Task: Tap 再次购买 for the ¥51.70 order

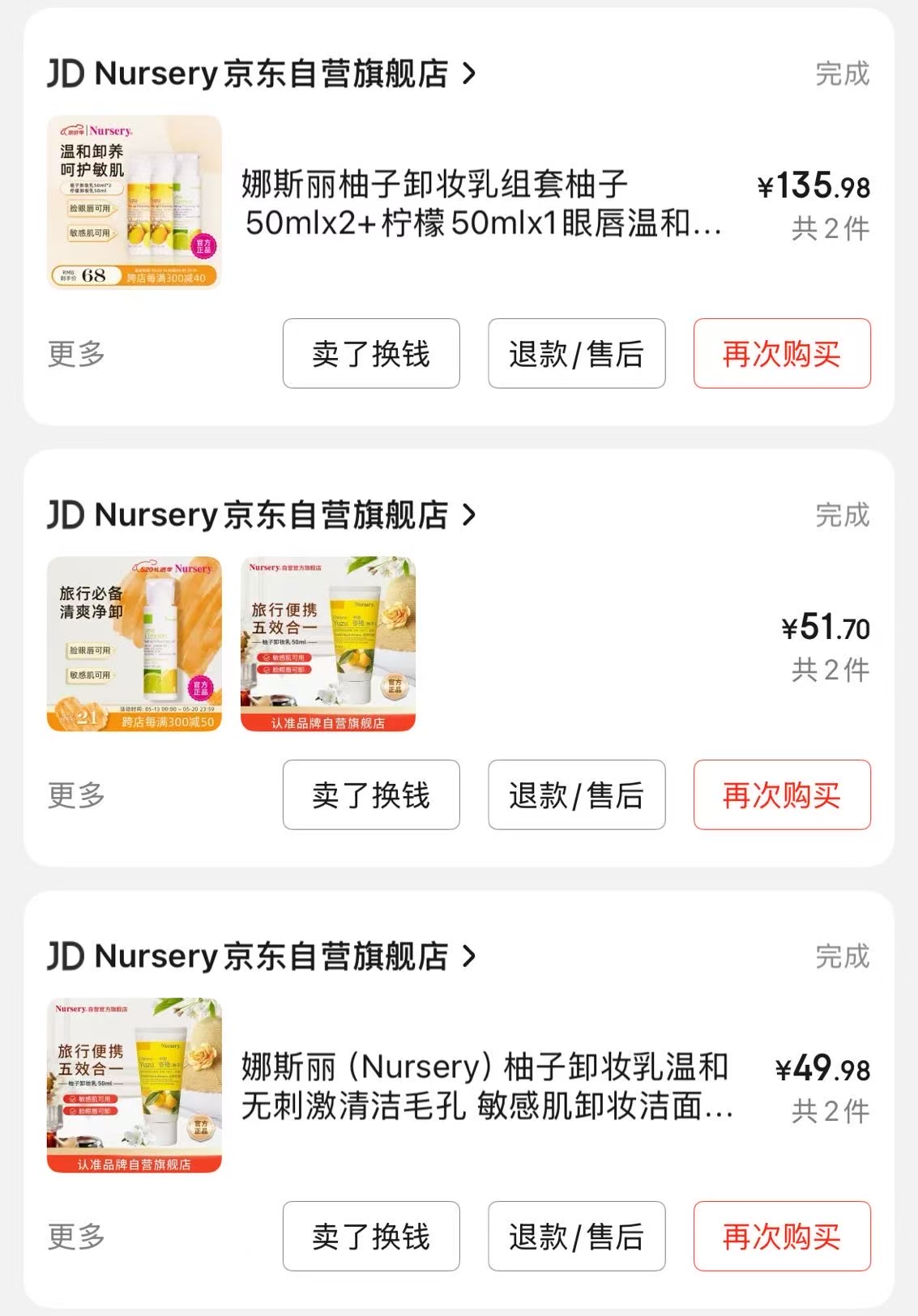Action: click(x=782, y=795)
